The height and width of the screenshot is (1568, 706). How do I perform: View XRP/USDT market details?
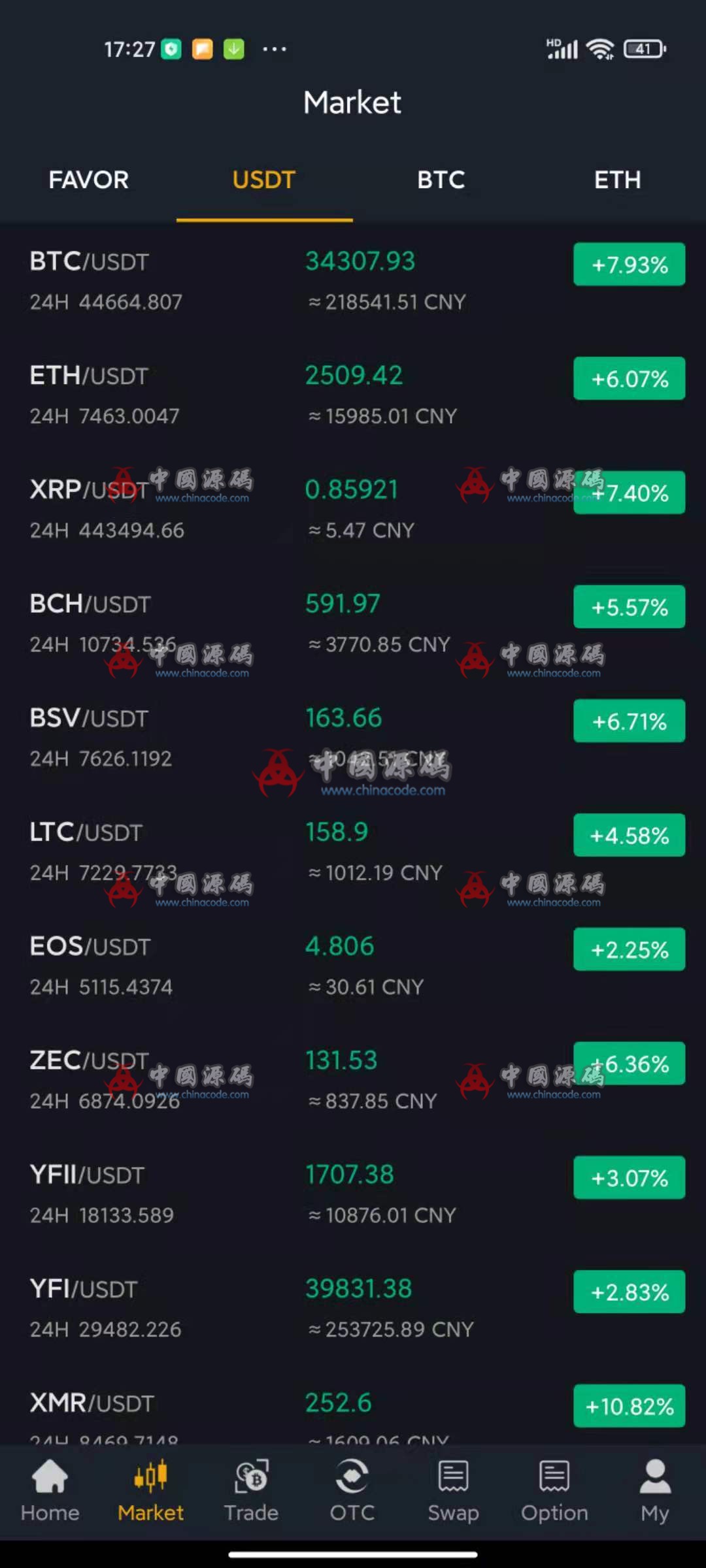(x=353, y=510)
